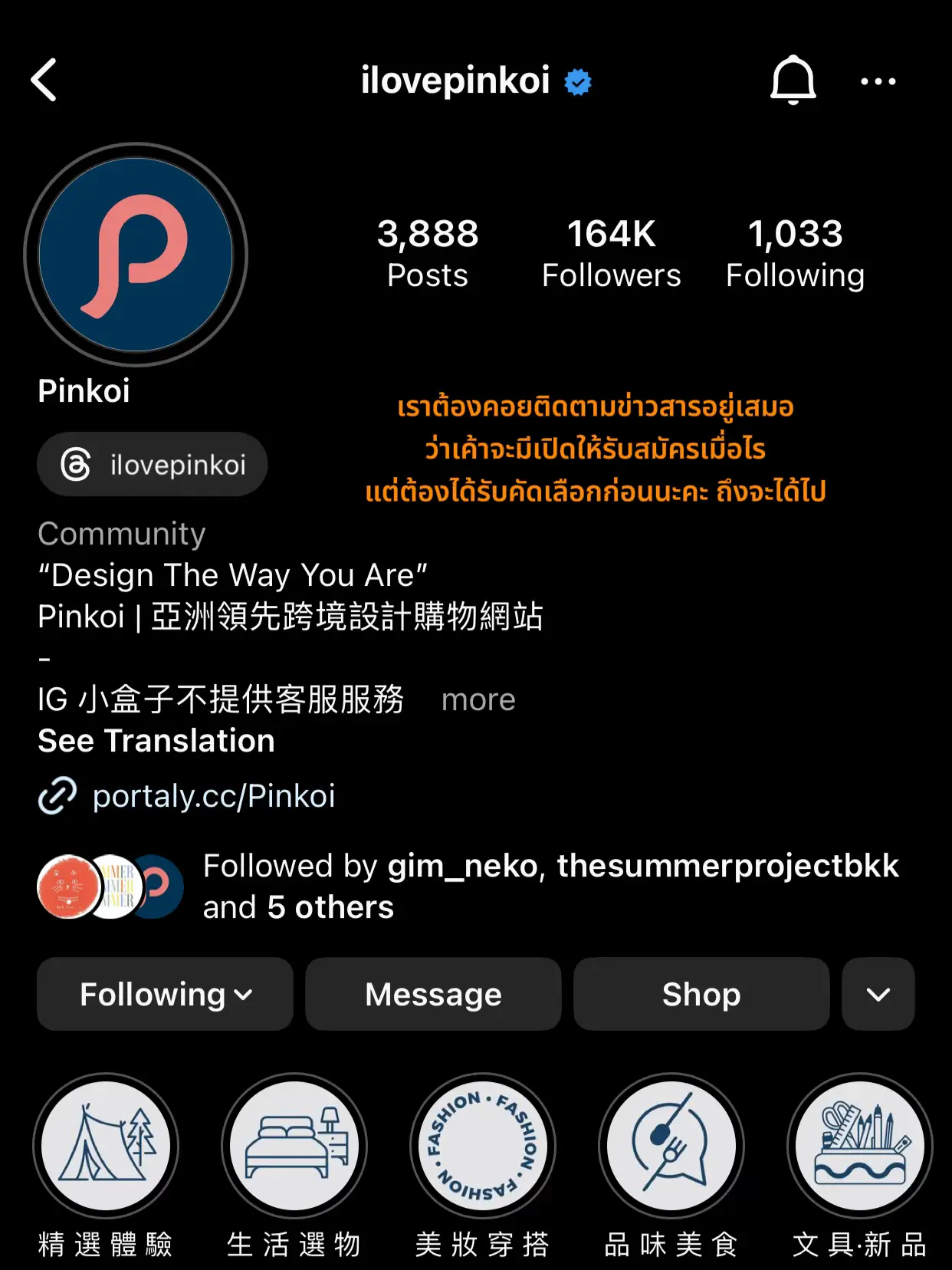Expand the bio with "more"
Viewport: 952px width, 1270px height.
tap(478, 699)
